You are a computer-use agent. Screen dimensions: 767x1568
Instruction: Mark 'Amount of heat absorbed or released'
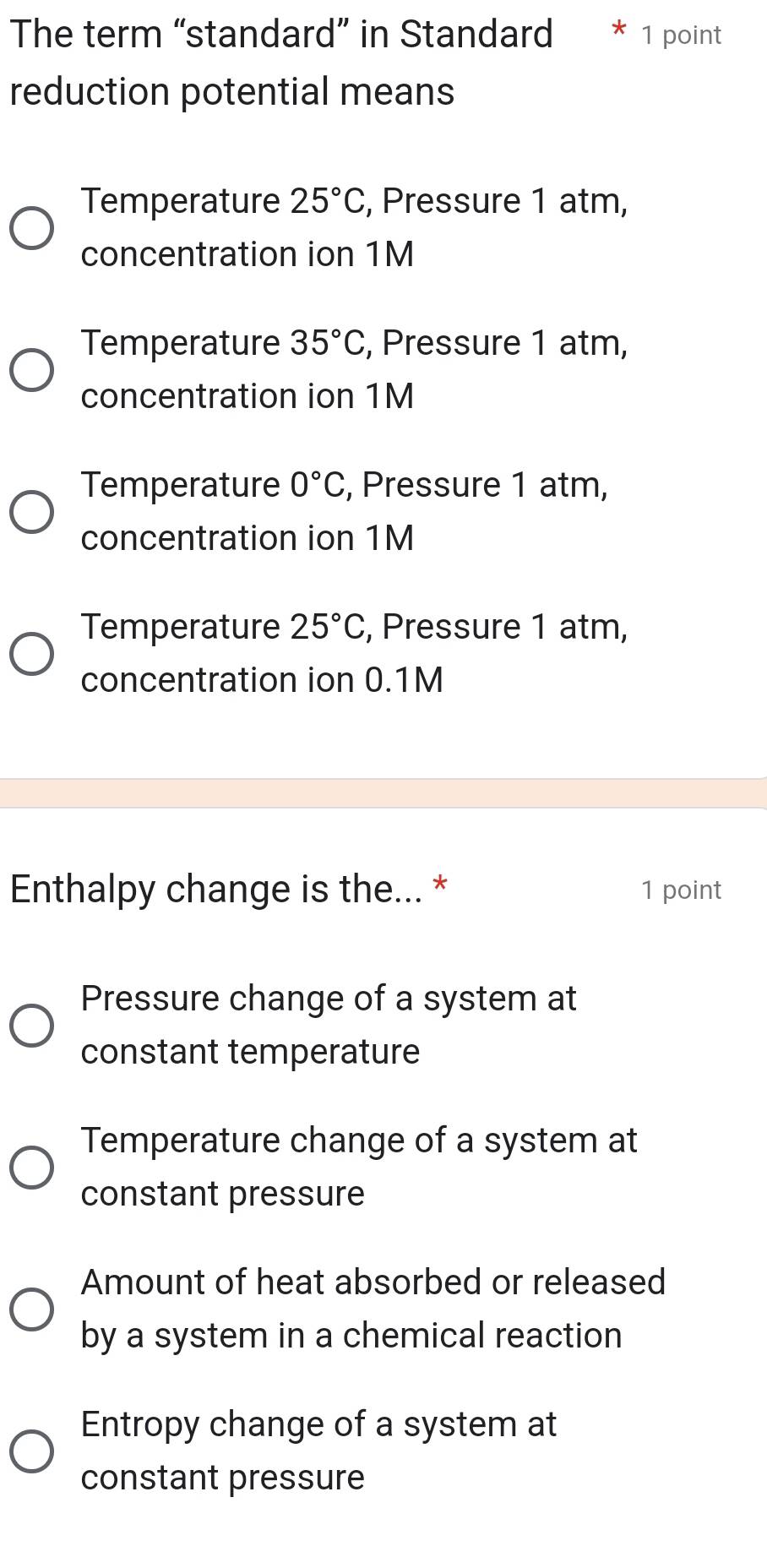pos(32,1309)
